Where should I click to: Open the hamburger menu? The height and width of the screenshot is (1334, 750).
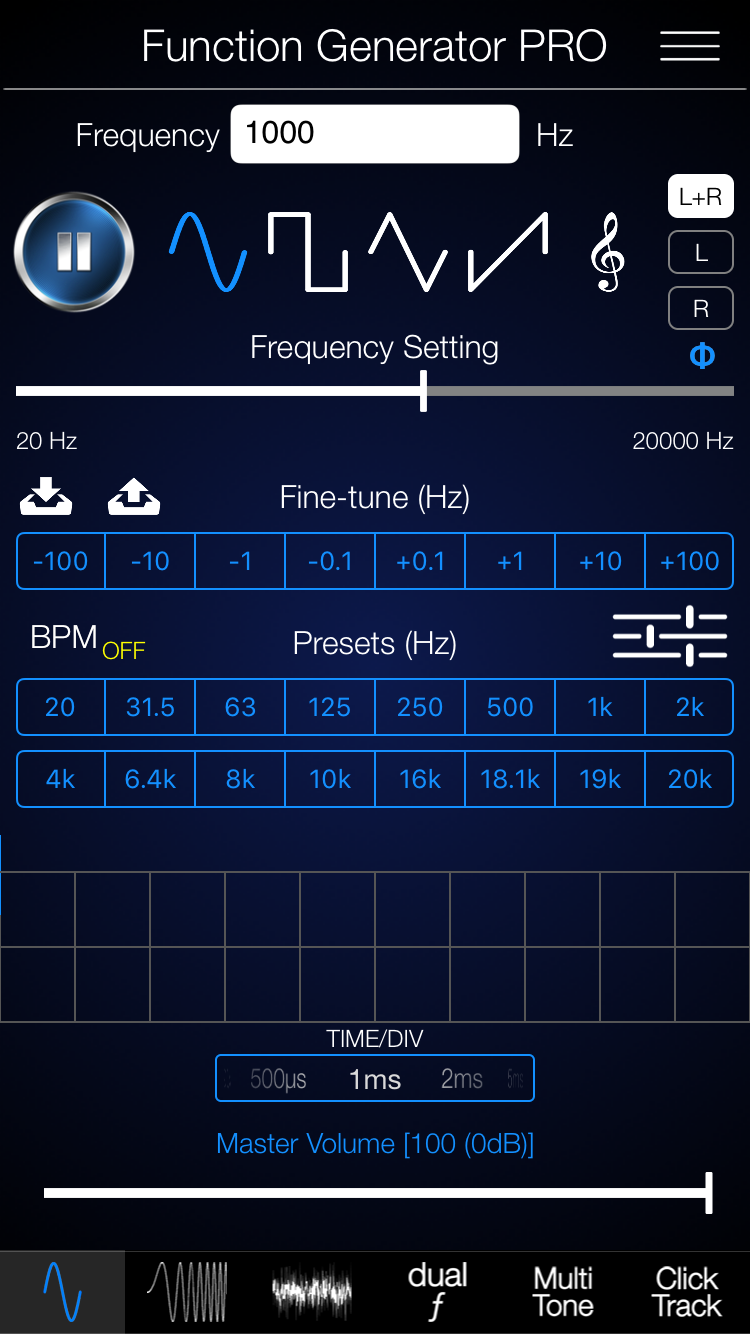pos(689,47)
